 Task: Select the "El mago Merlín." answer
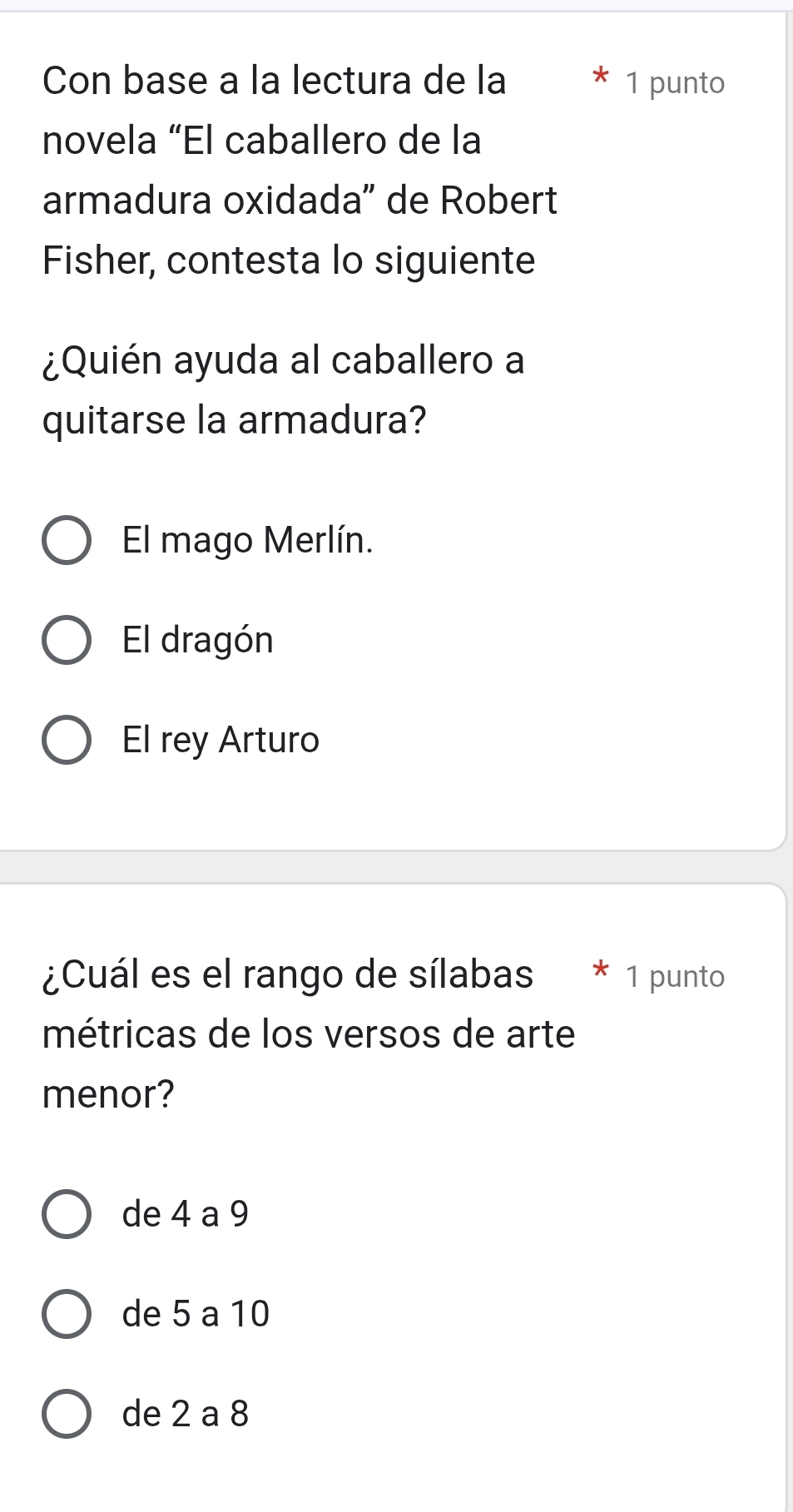[67, 541]
